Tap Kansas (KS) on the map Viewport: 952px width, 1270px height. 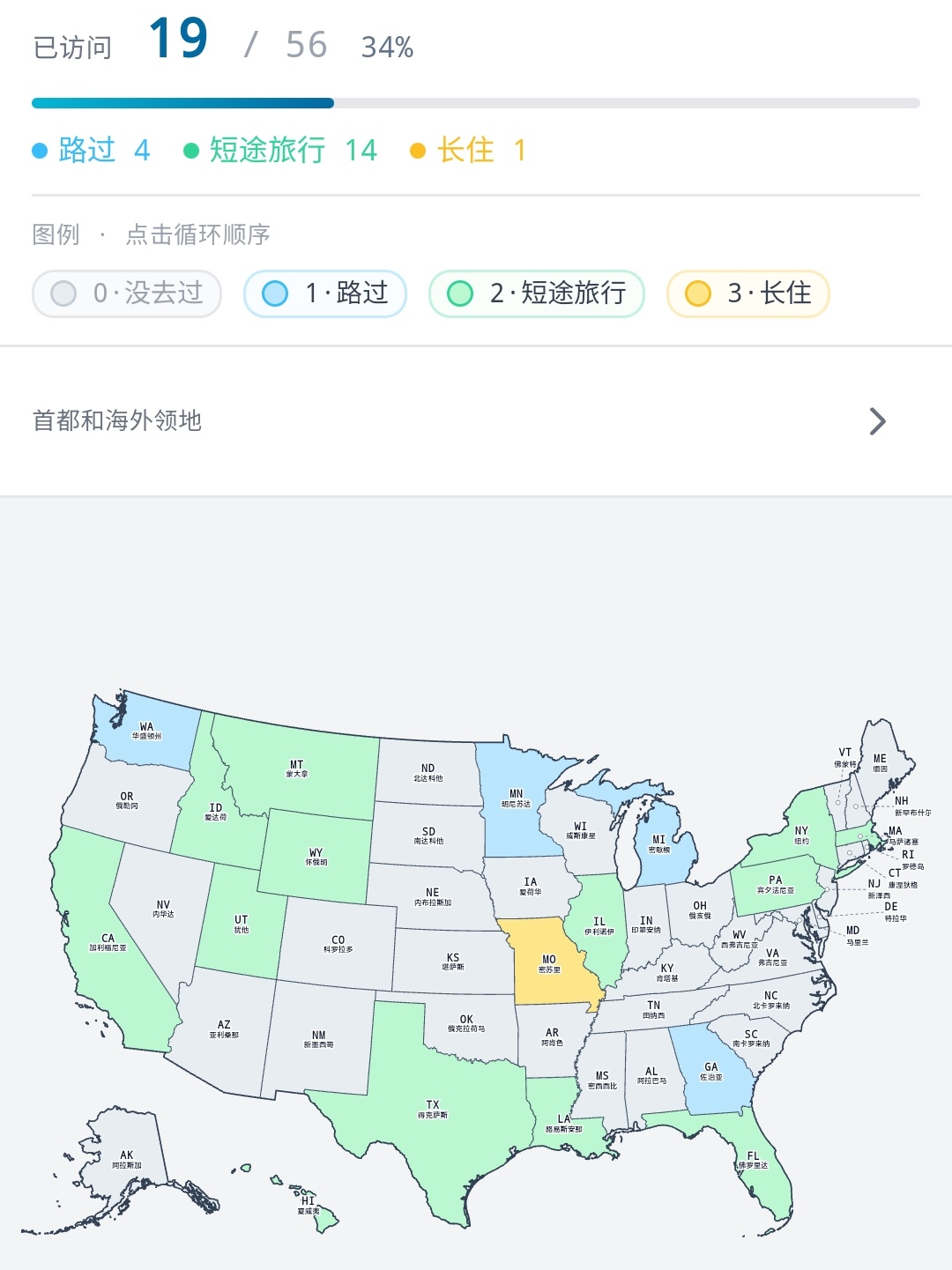[452, 961]
